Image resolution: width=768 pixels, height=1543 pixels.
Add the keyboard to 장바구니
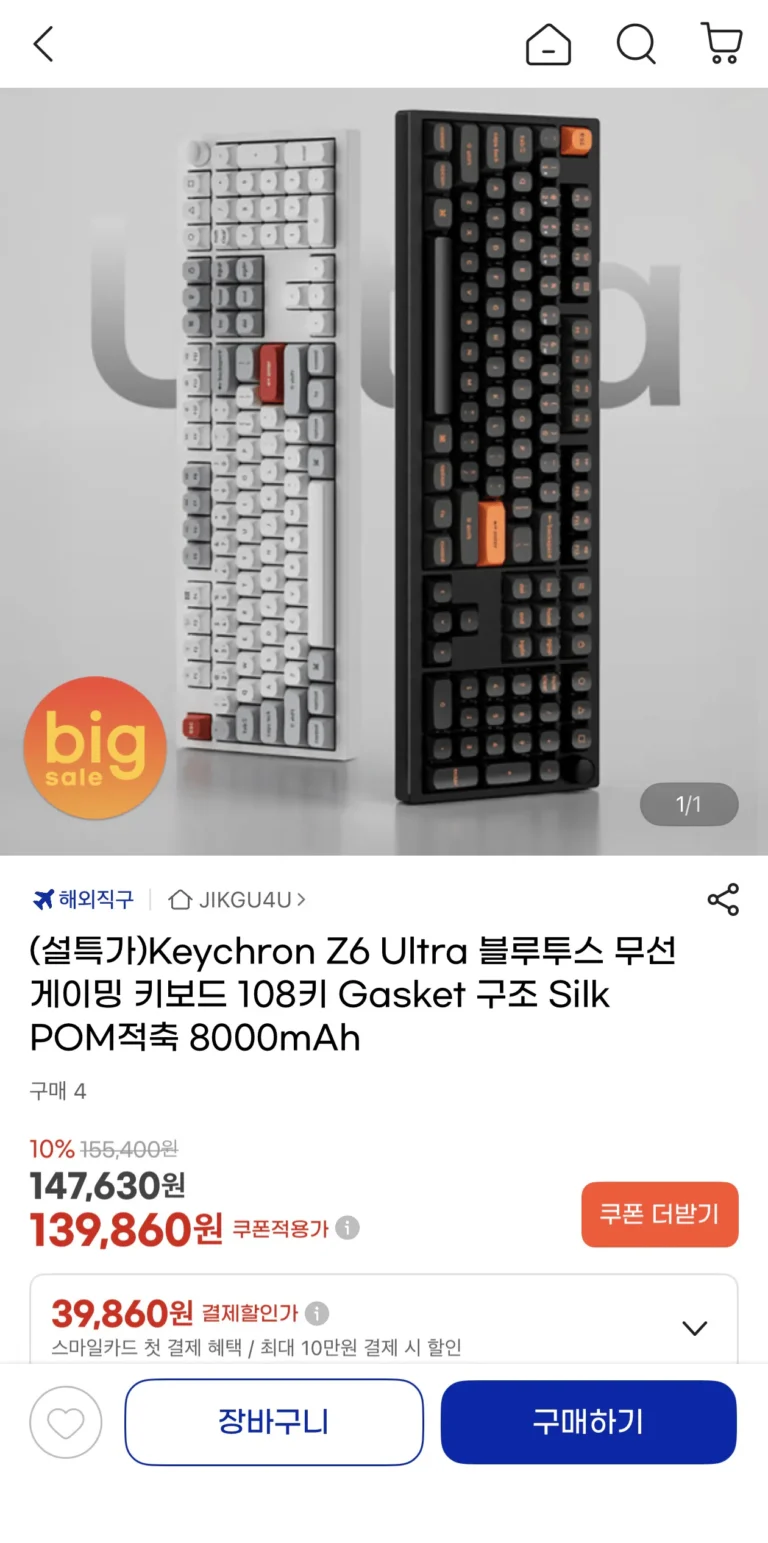click(274, 1422)
